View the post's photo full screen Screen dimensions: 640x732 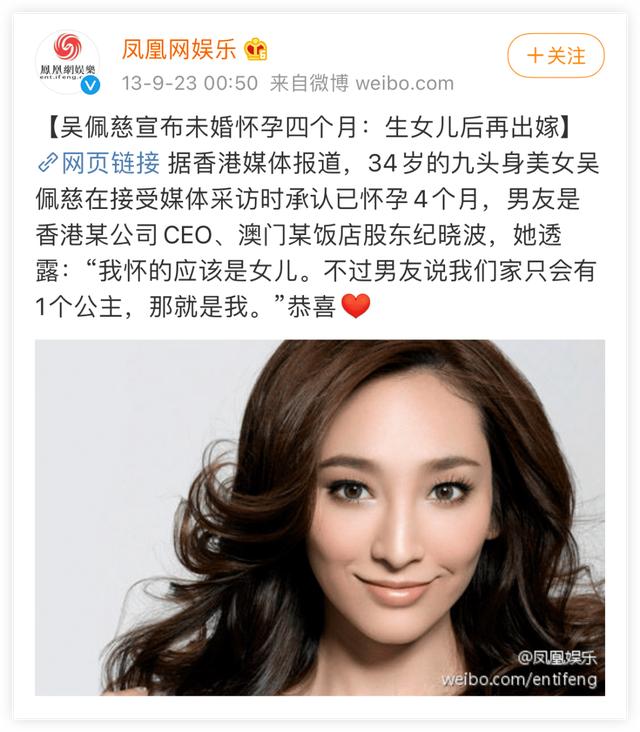(x=320, y=517)
